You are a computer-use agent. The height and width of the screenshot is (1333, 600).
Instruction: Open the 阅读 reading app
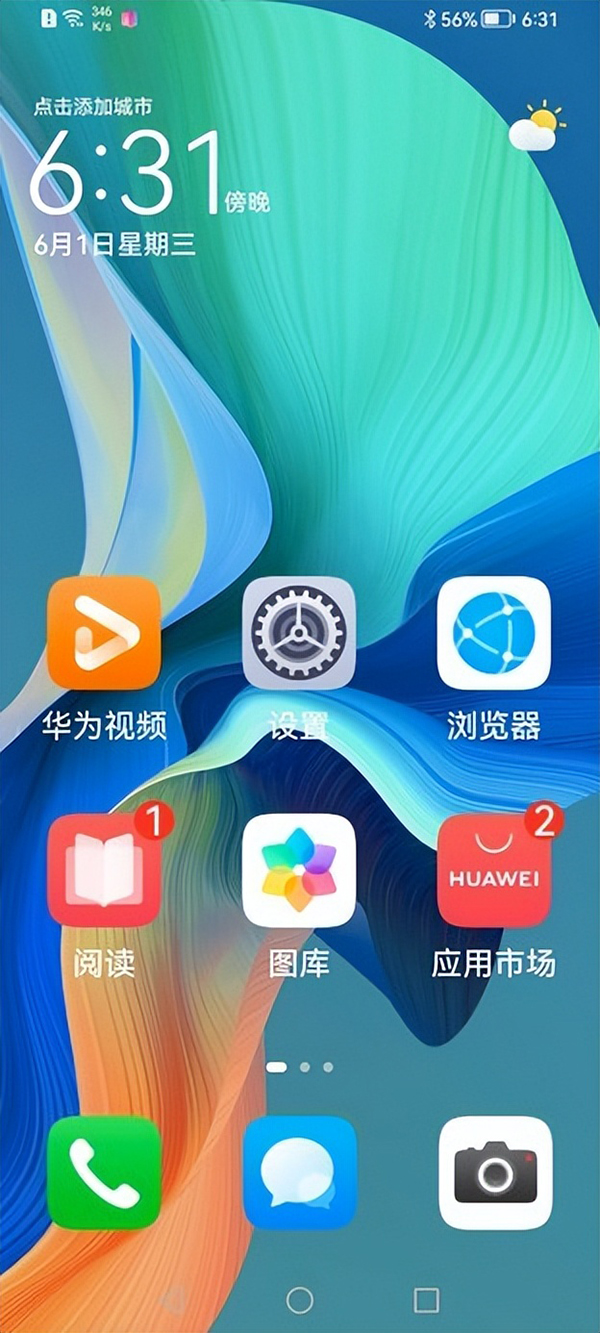click(104, 870)
